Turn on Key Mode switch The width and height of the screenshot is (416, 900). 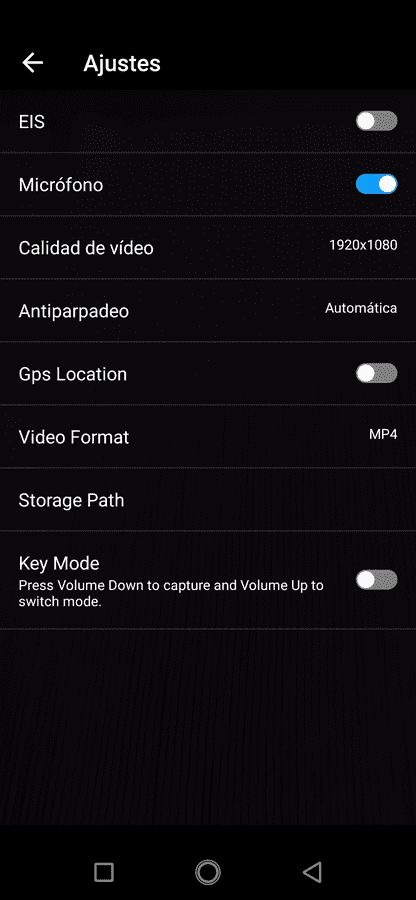pos(376,580)
